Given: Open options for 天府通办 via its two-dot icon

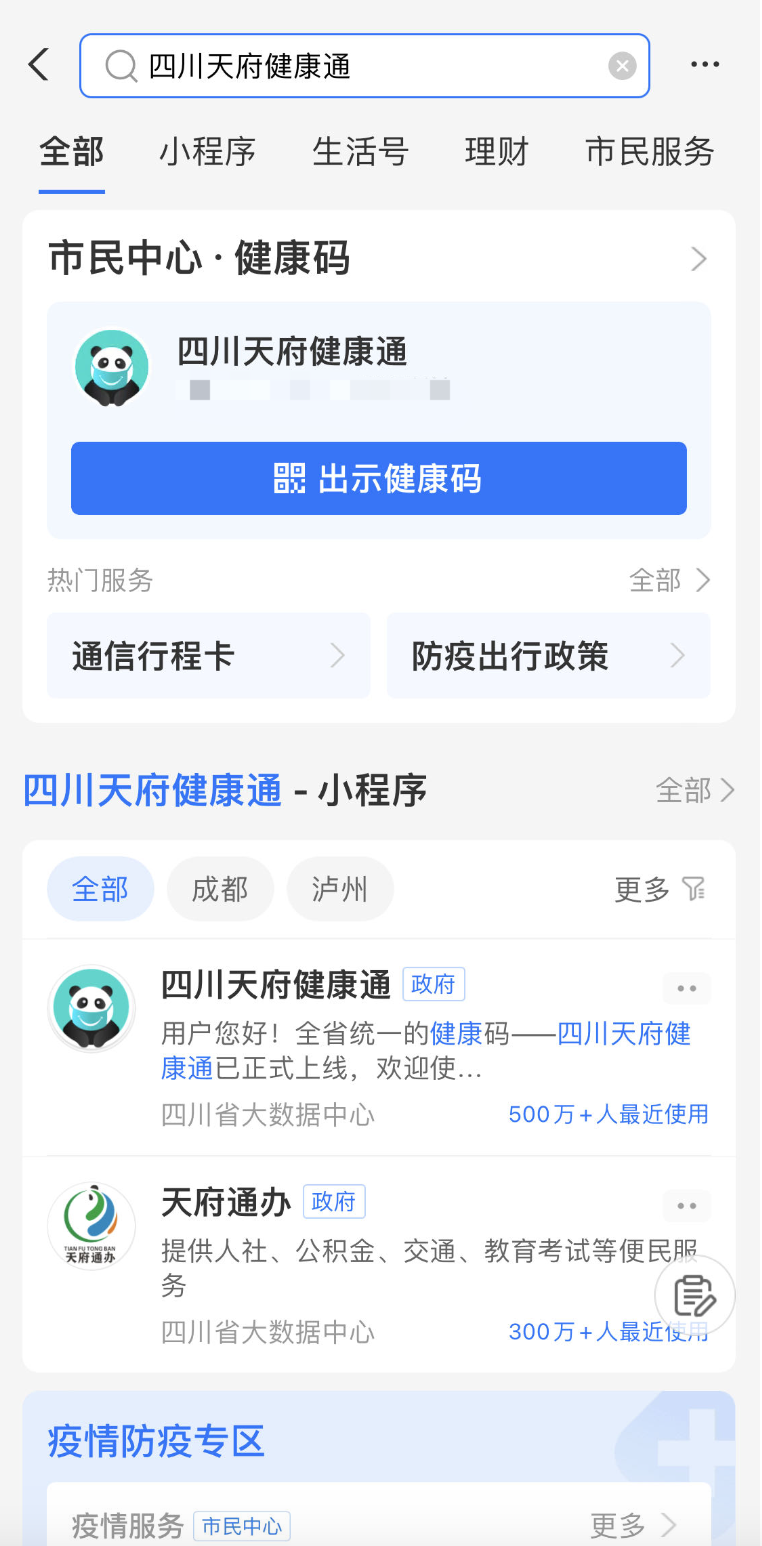Looking at the screenshot, I should (686, 1206).
